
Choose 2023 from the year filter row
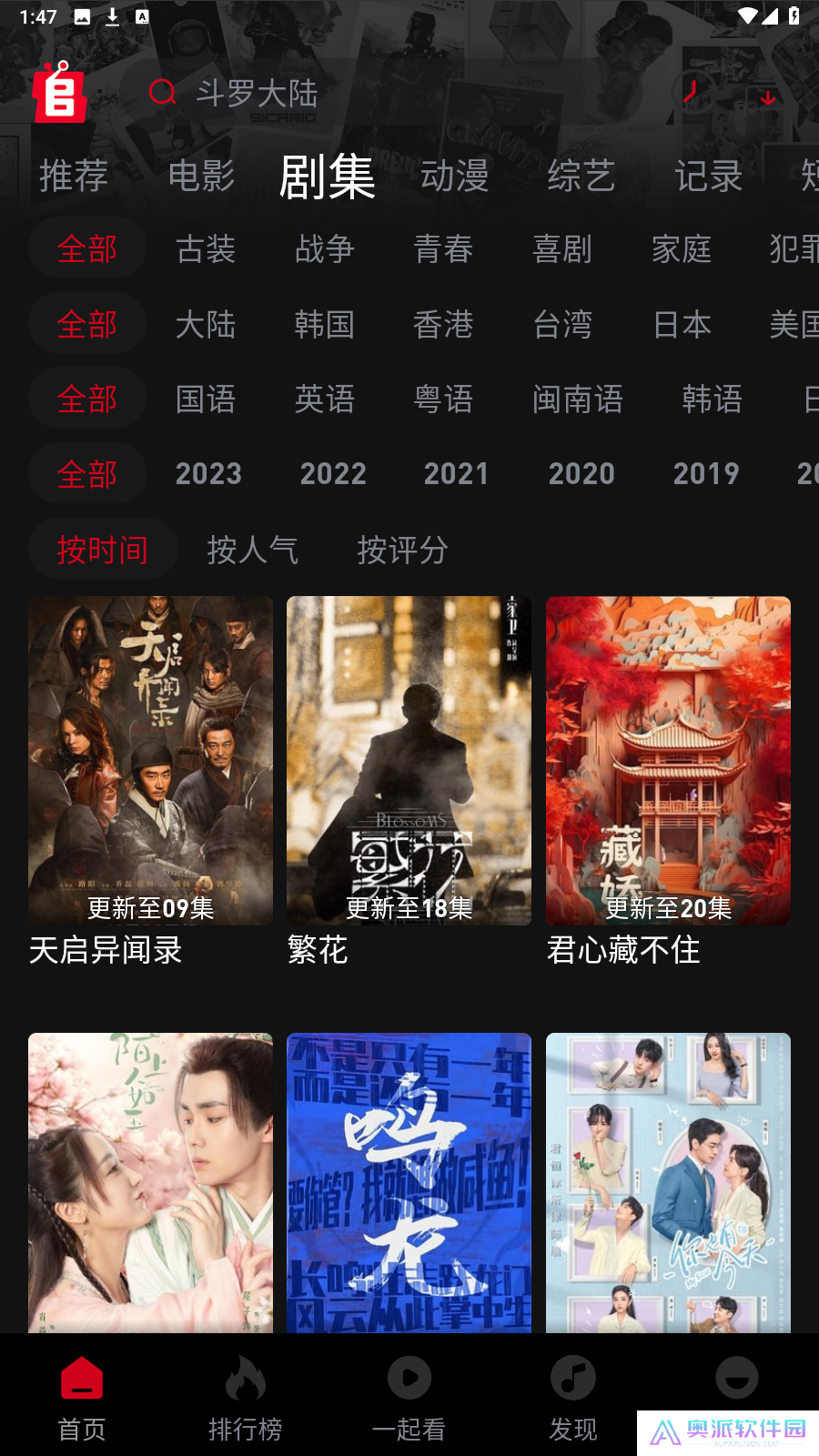coord(208,473)
